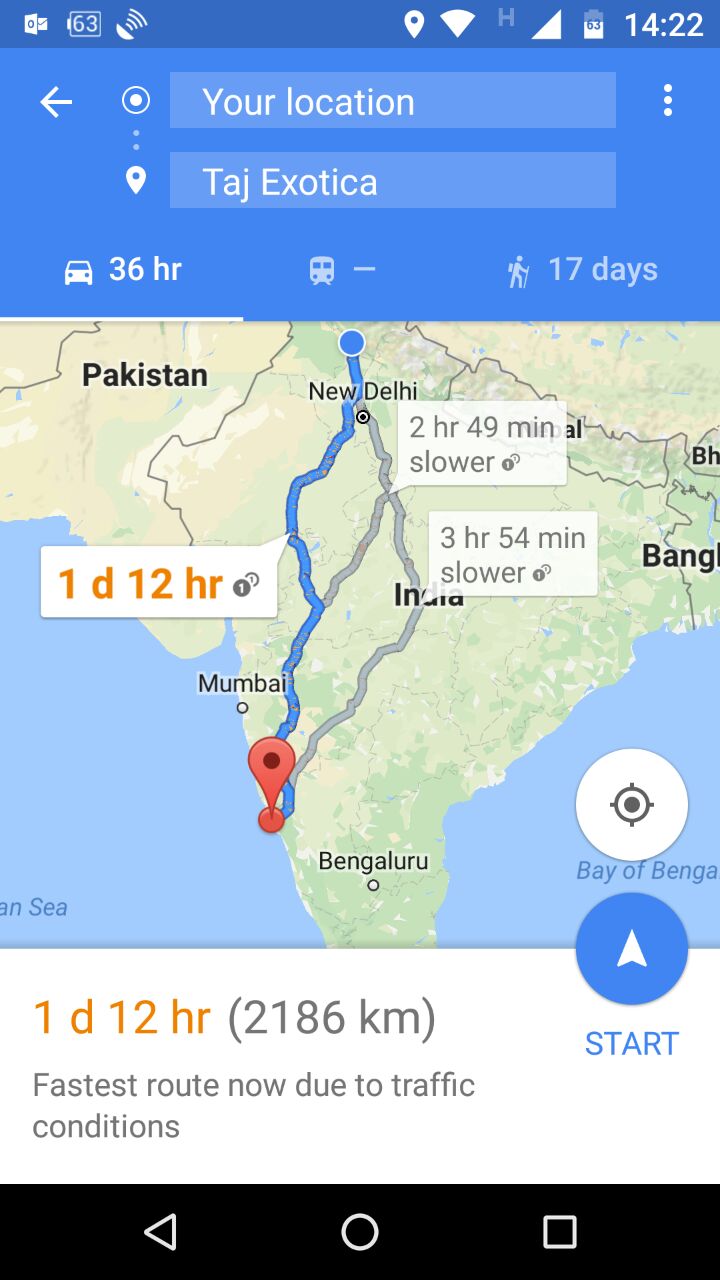Switch to the transit travel mode tab
720x1280 pixels.
[342, 270]
